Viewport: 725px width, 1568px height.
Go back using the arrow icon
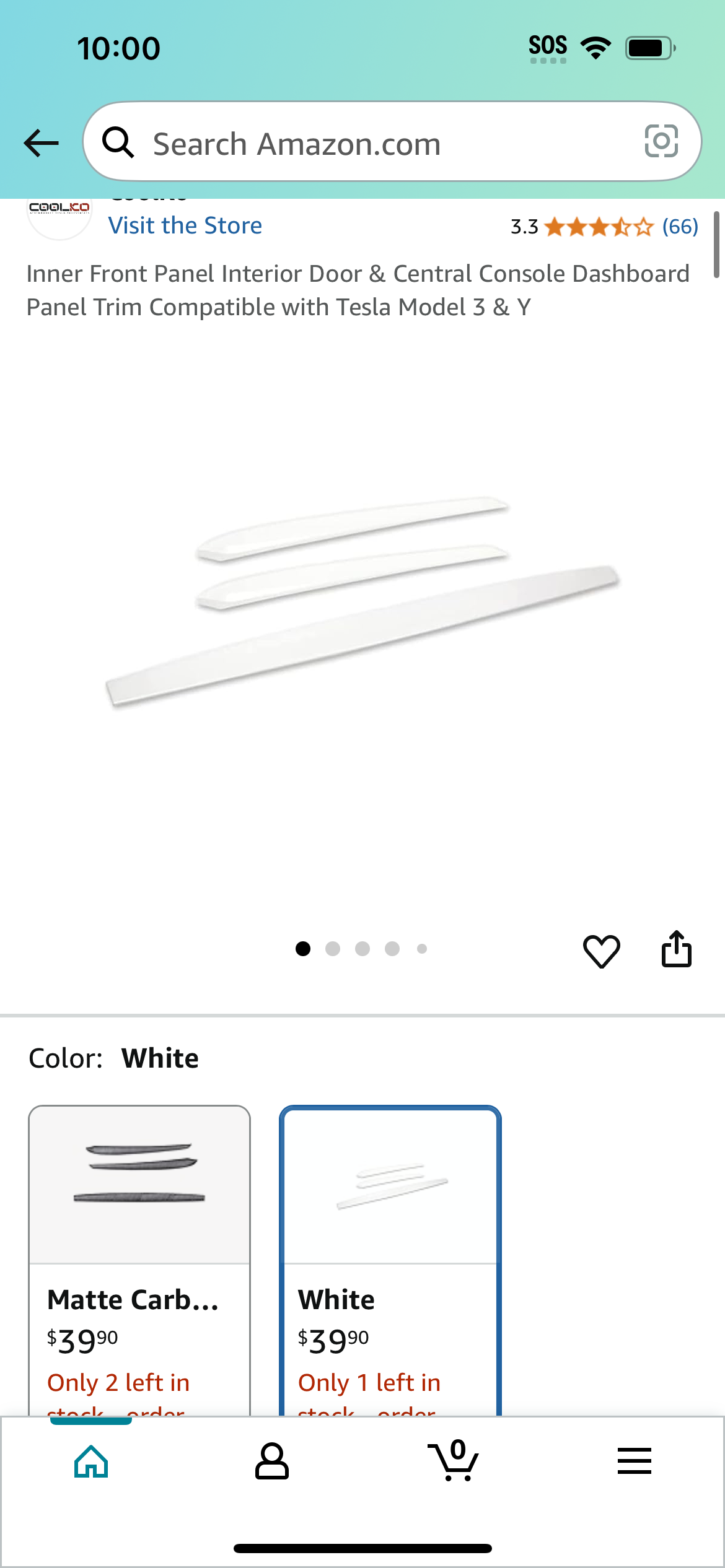coord(41,143)
